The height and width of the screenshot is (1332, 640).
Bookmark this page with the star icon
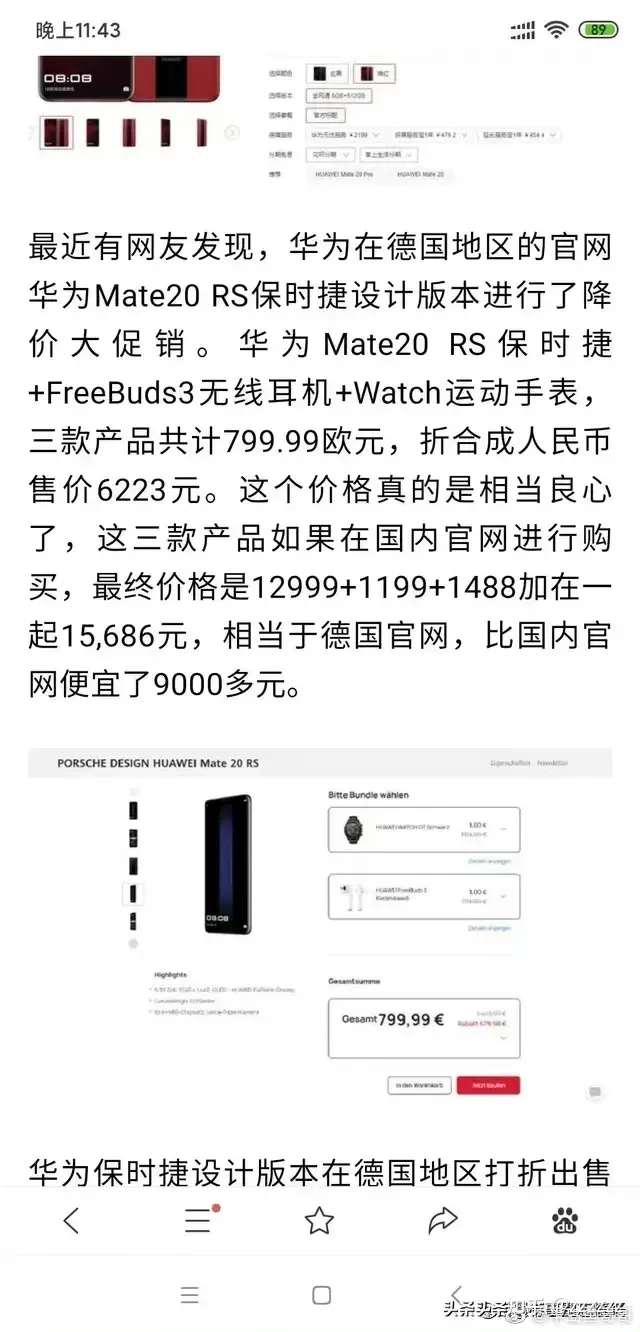(319, 1220)
